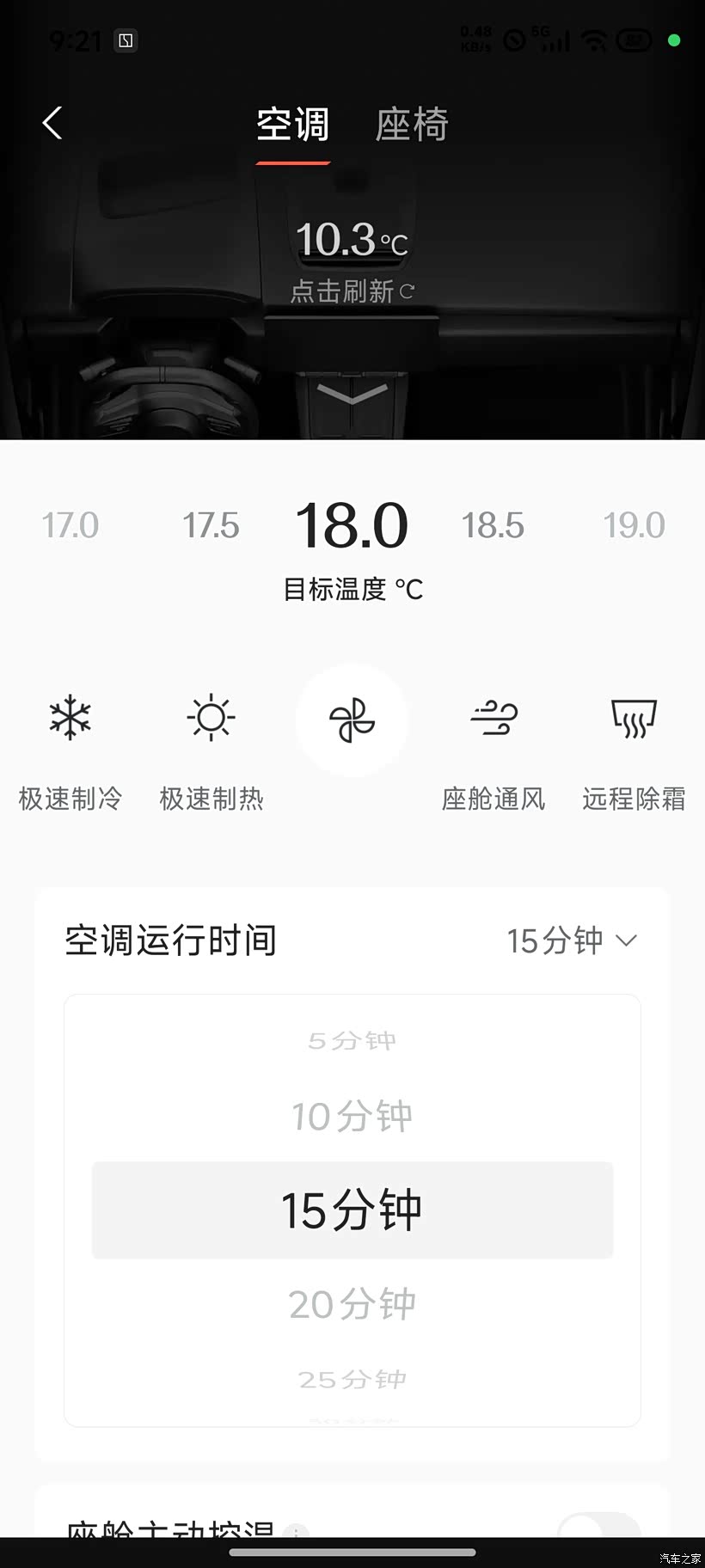The image size is (705, 1568).
Task: Go back using the top-left arrow
Action: [x=52, y=123]
